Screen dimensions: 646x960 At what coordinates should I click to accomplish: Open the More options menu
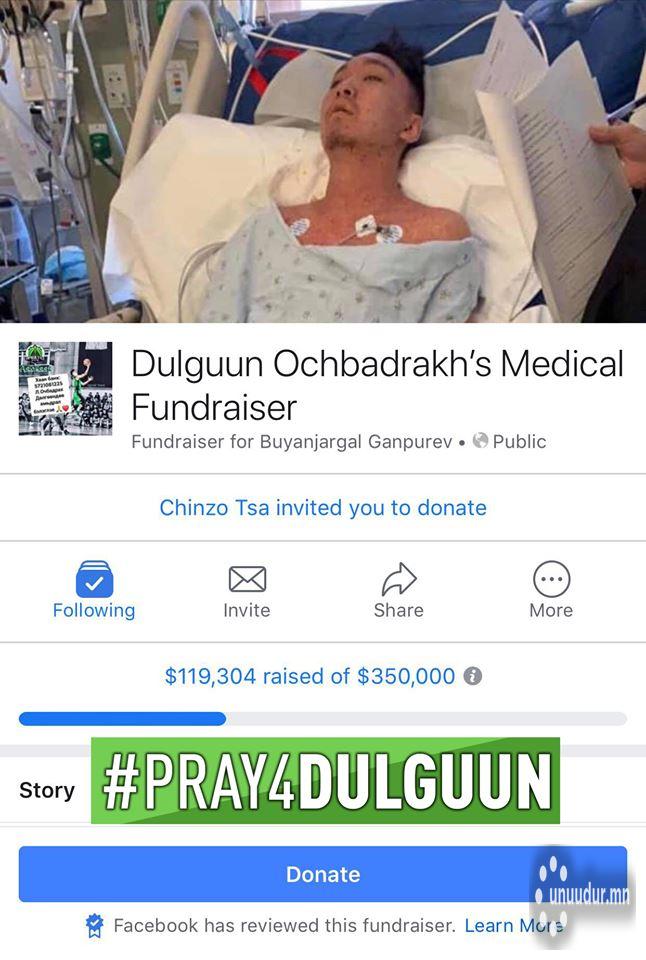coord(551,590)
